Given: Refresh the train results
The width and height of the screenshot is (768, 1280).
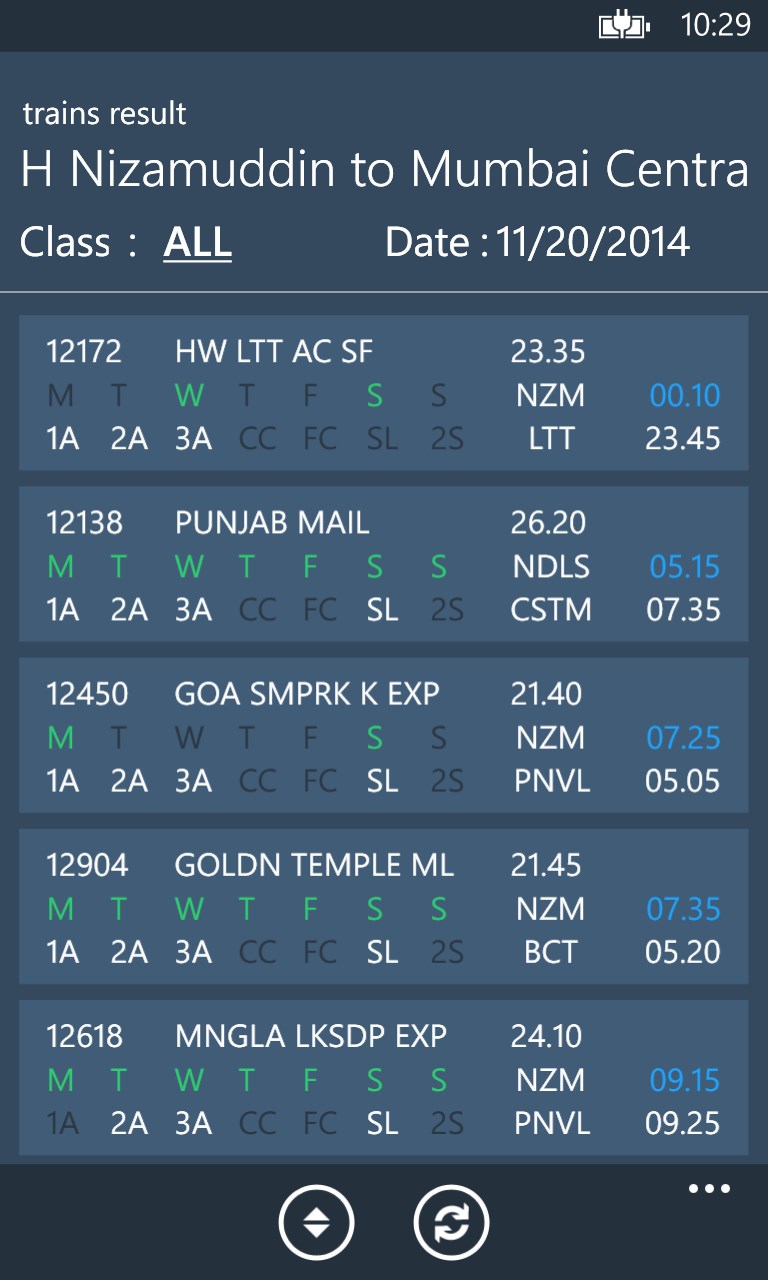Looking at the screenshot, I should pos(451,1222).
